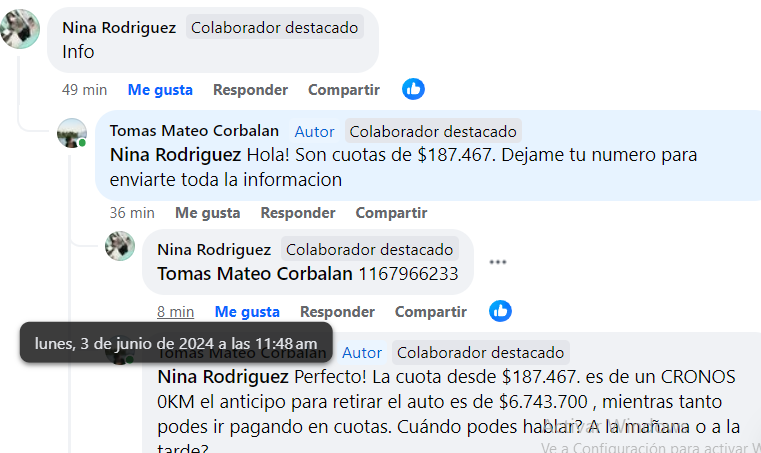Share Nina's comment with phone number
761x453 pixels.
[x=430, y=312]
